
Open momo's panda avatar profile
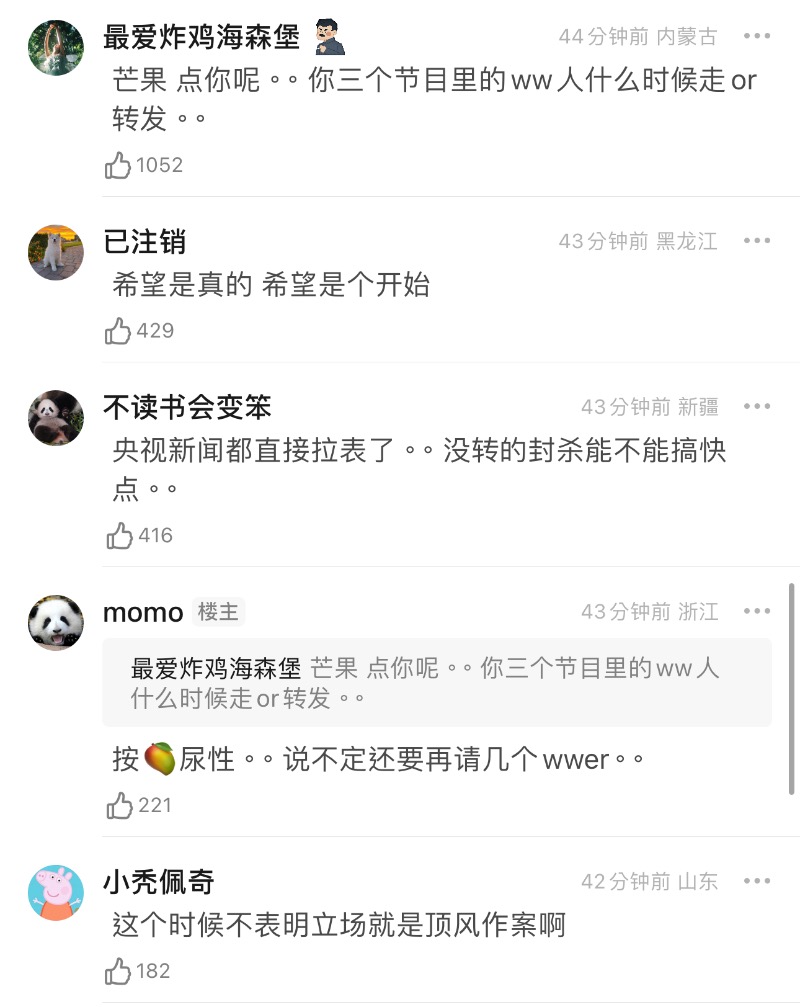(x=55, y=622)
